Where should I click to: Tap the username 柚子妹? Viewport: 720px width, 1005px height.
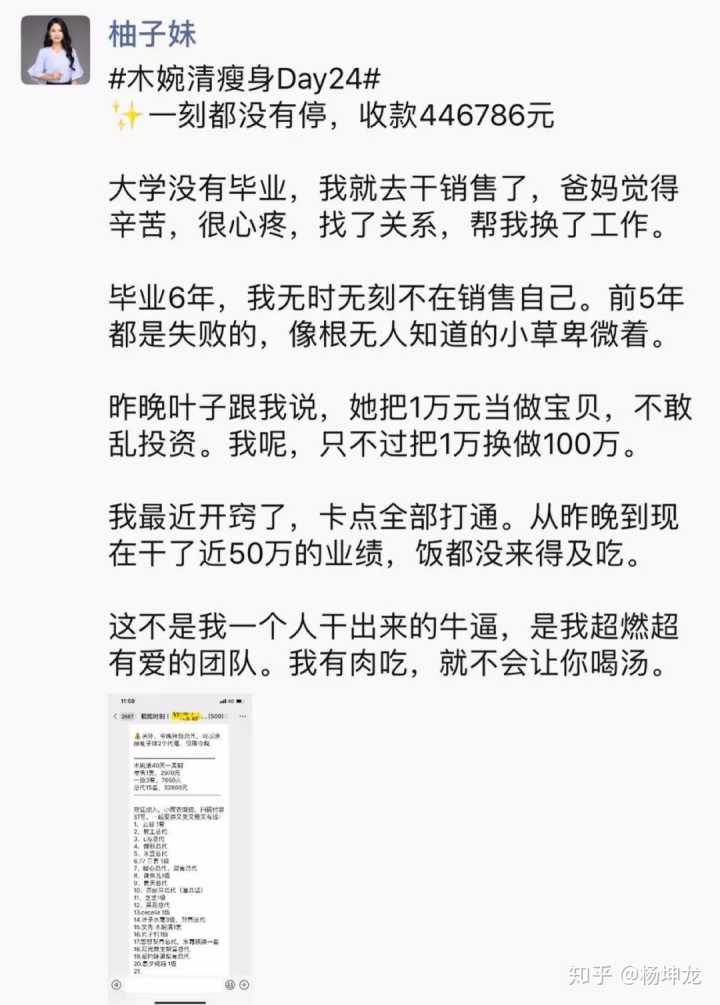click(152, 34)
